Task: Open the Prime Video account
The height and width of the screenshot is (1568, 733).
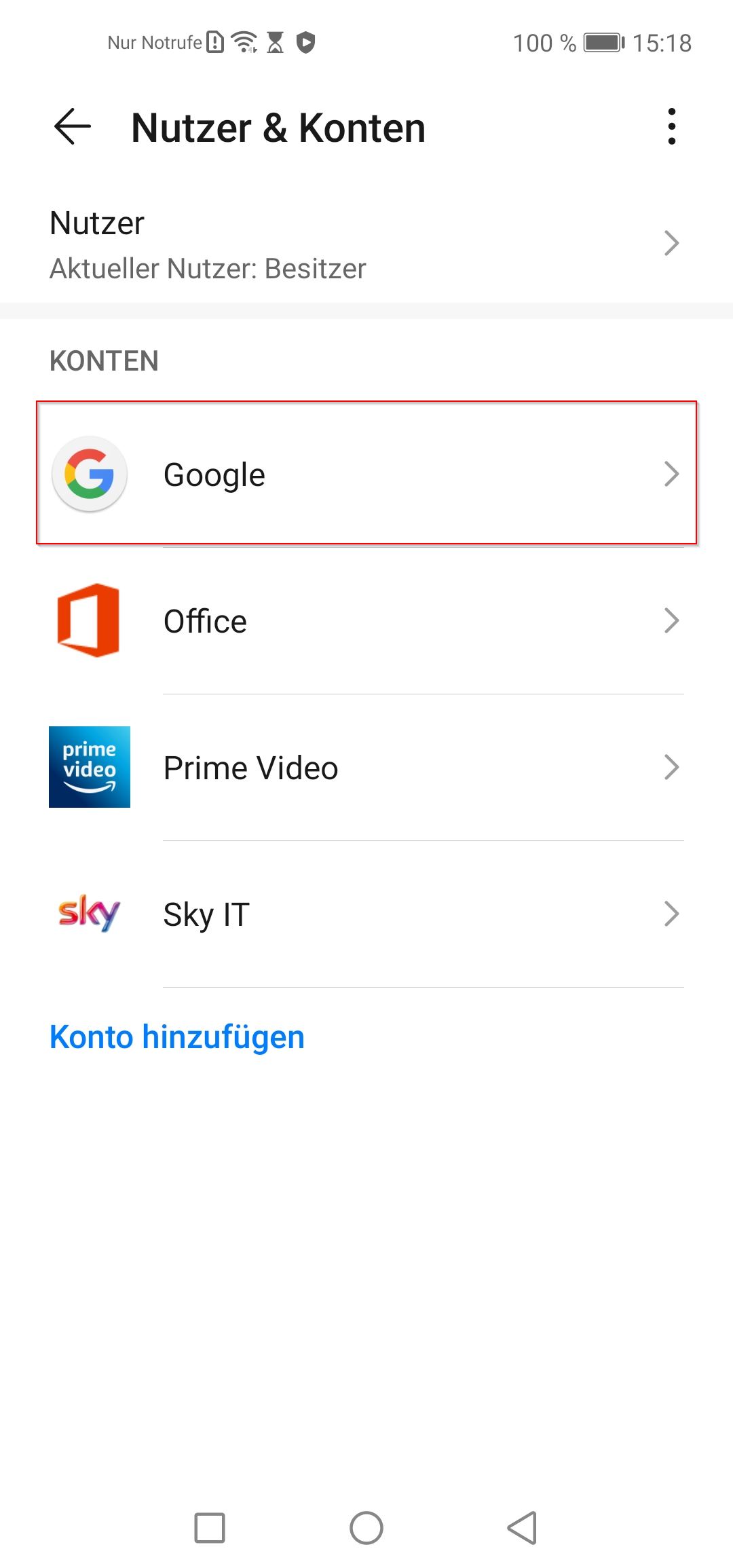Action: tap(366, 767)
